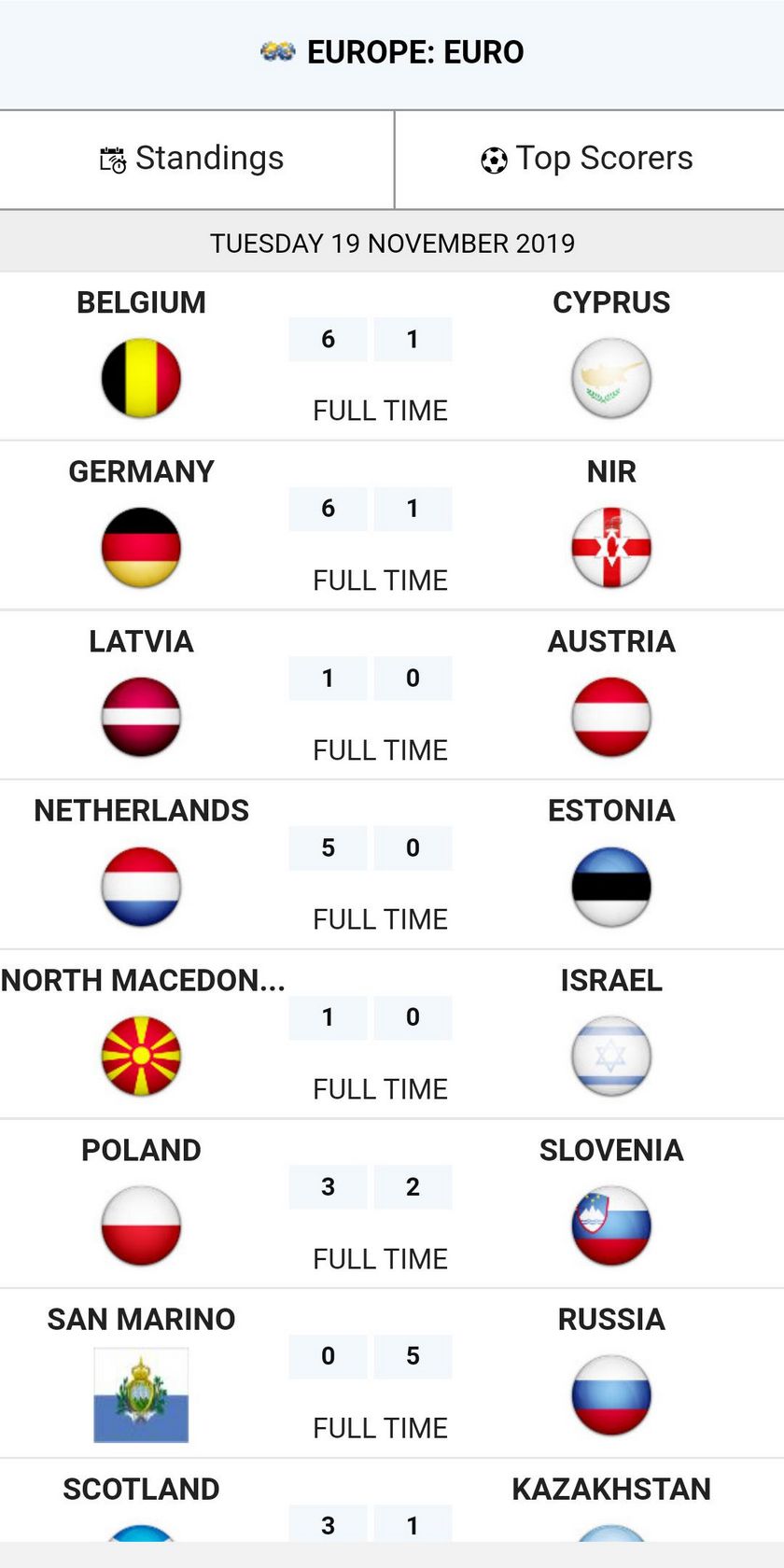Tap the North Macedonia vs Israel match

(x=373, y=1035)
